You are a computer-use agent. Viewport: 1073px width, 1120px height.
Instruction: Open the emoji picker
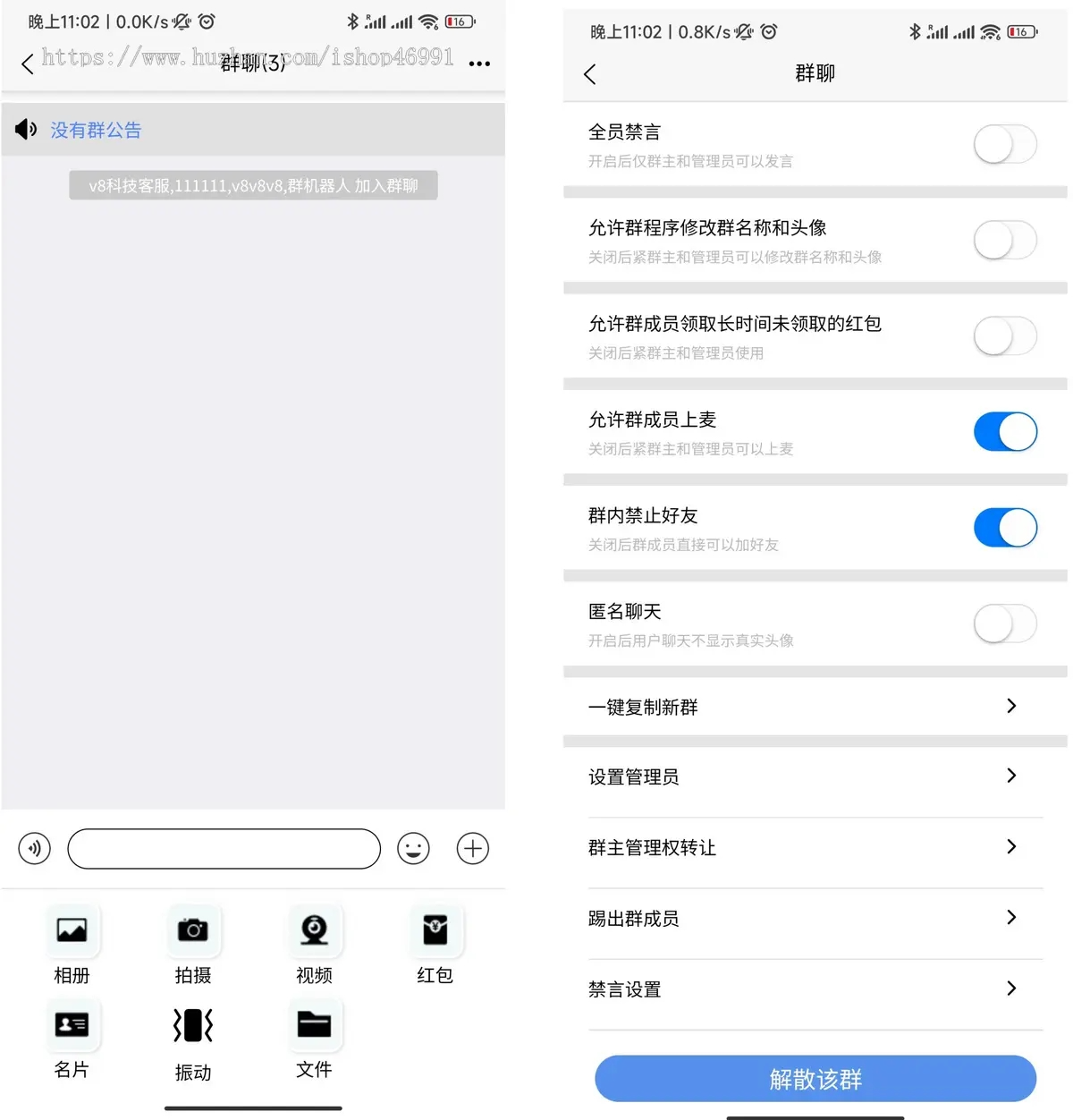click(x=413, y=848)
